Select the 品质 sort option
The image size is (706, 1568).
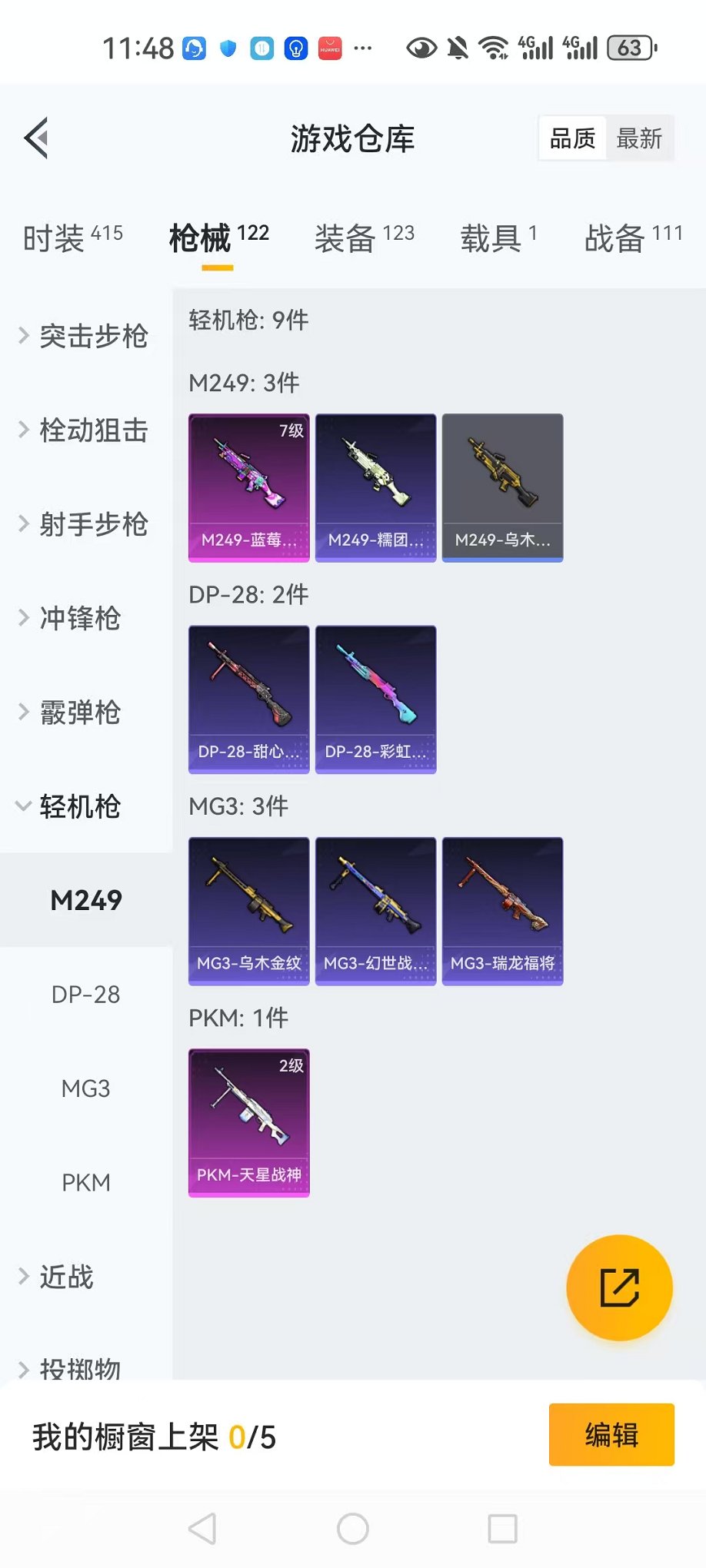(573, 138)
